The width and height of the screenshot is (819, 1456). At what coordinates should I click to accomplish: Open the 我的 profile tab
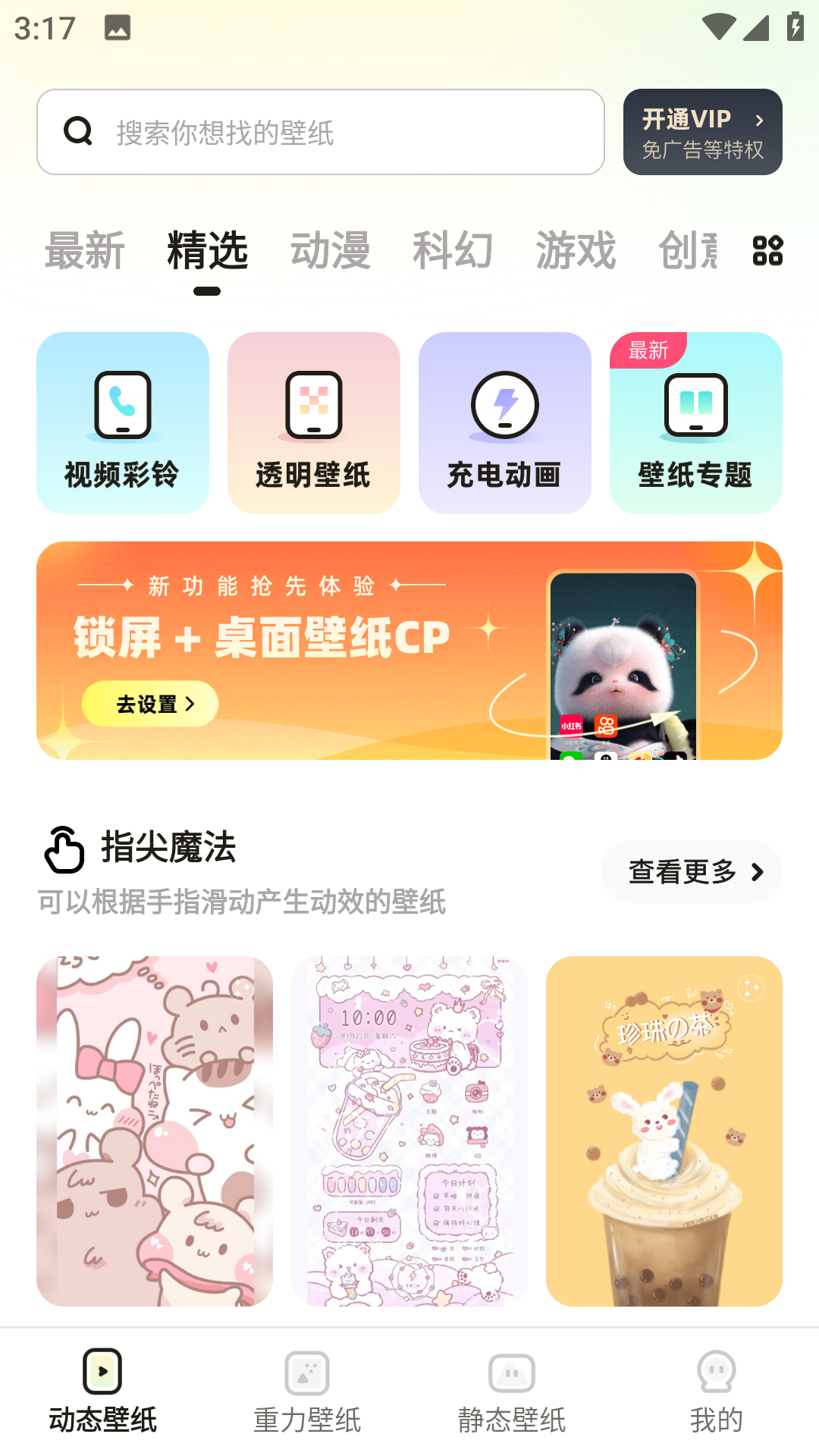[717, 1392]
